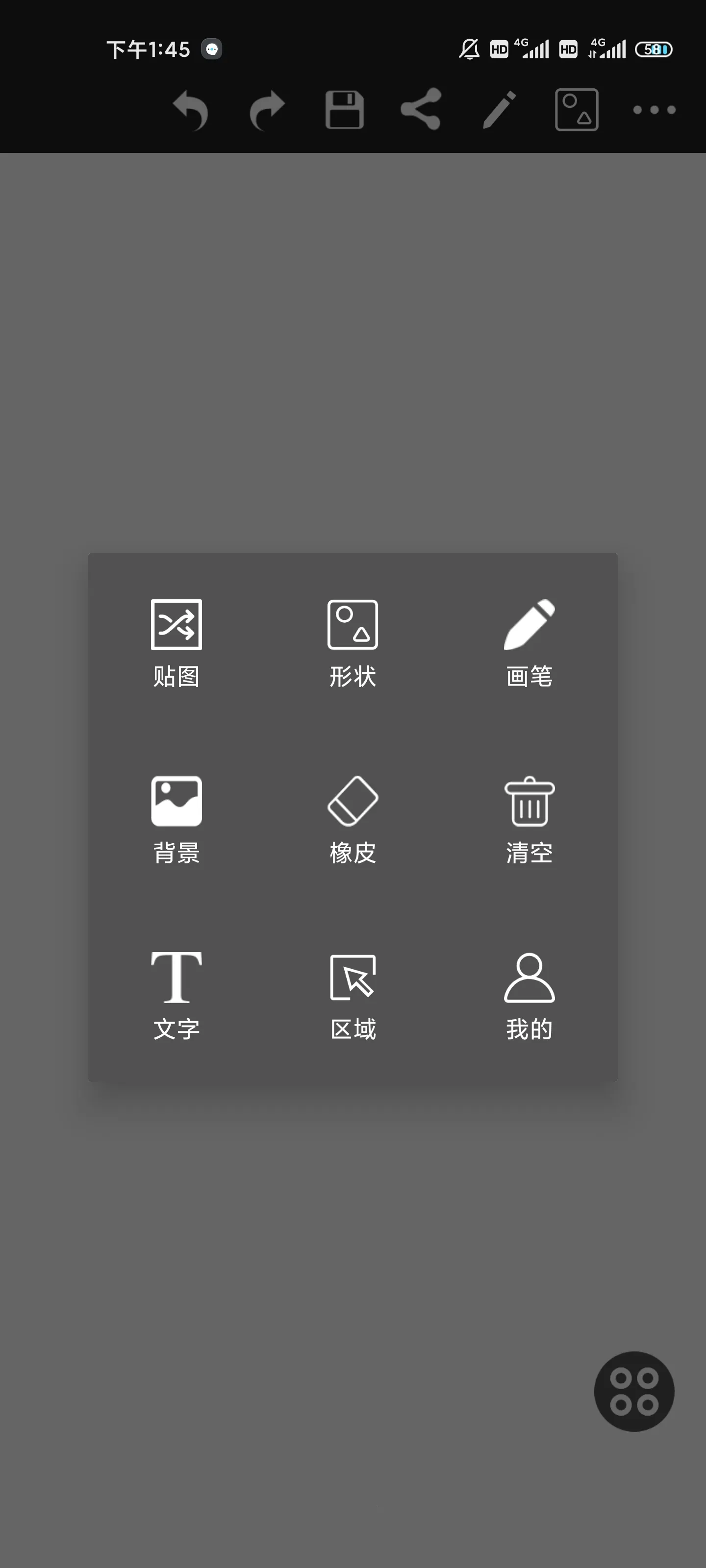Save the drawing with the floppy disk icon
Screen dimensions: 706x1568
coord(344,110)
